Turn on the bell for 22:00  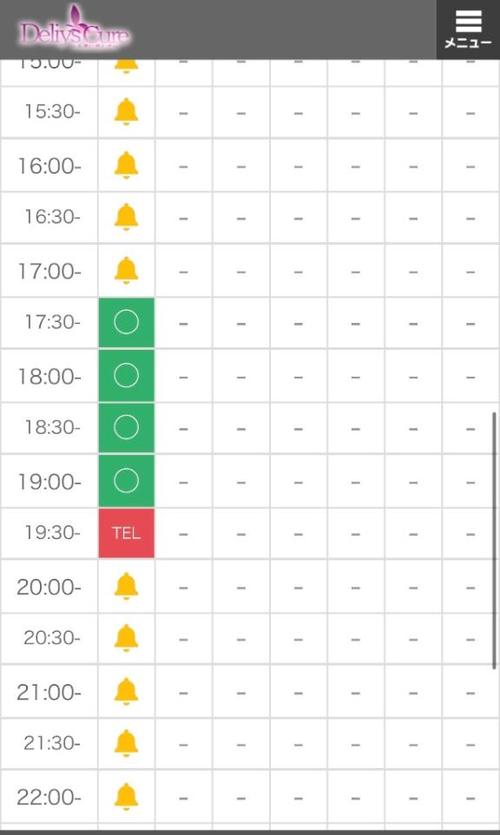point(126,797)
